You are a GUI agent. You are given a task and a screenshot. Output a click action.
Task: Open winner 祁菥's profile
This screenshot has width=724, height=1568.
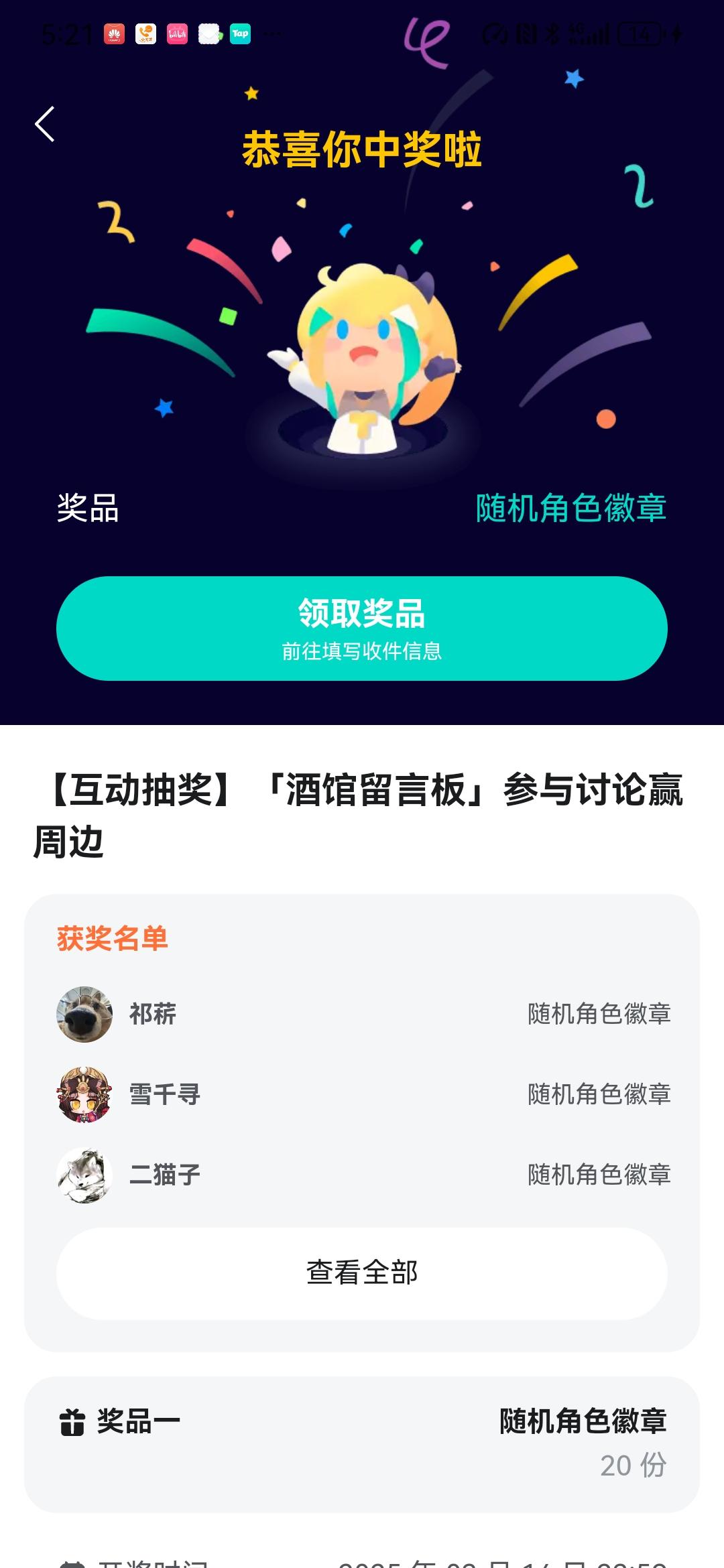(x=84, y=1014)
